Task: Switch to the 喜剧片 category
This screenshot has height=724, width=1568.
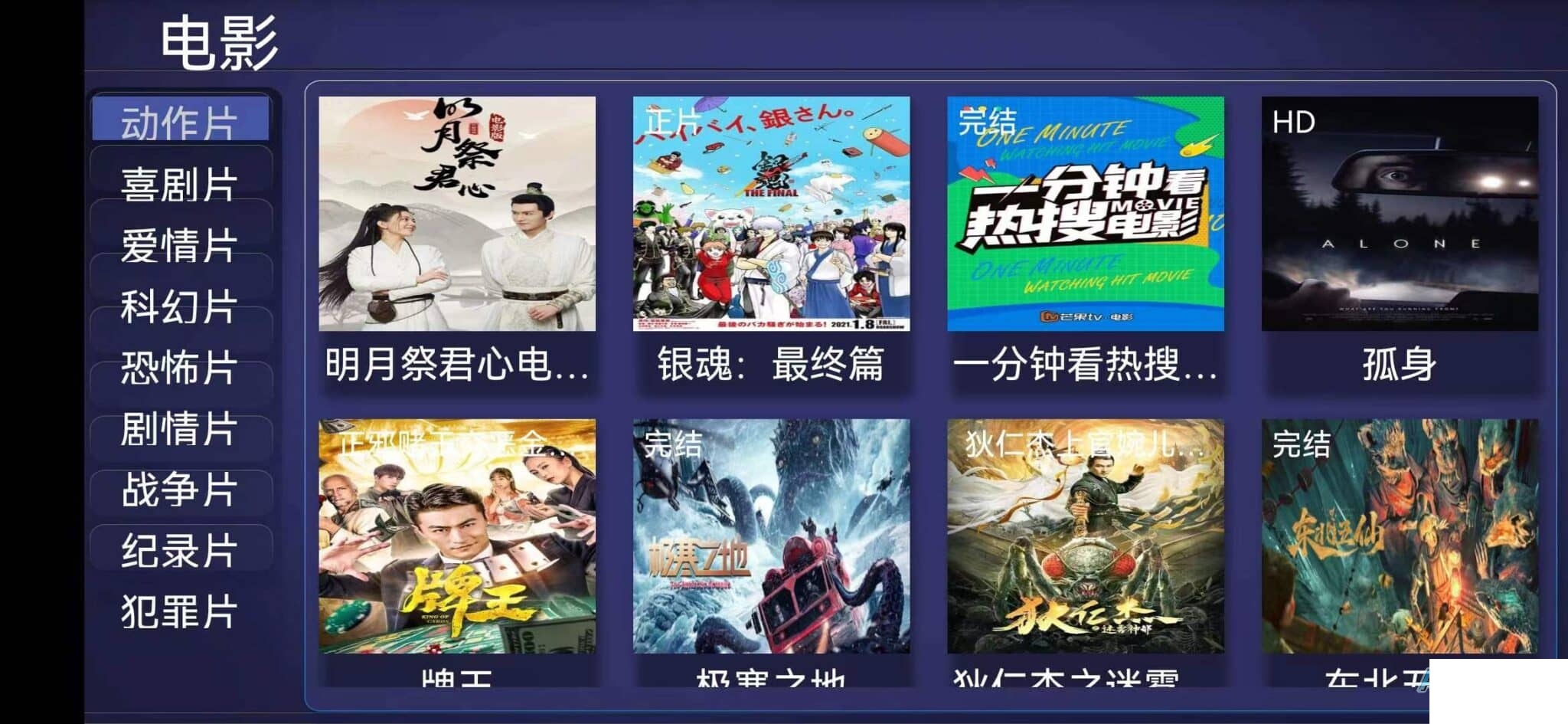Action: (180, 184)
